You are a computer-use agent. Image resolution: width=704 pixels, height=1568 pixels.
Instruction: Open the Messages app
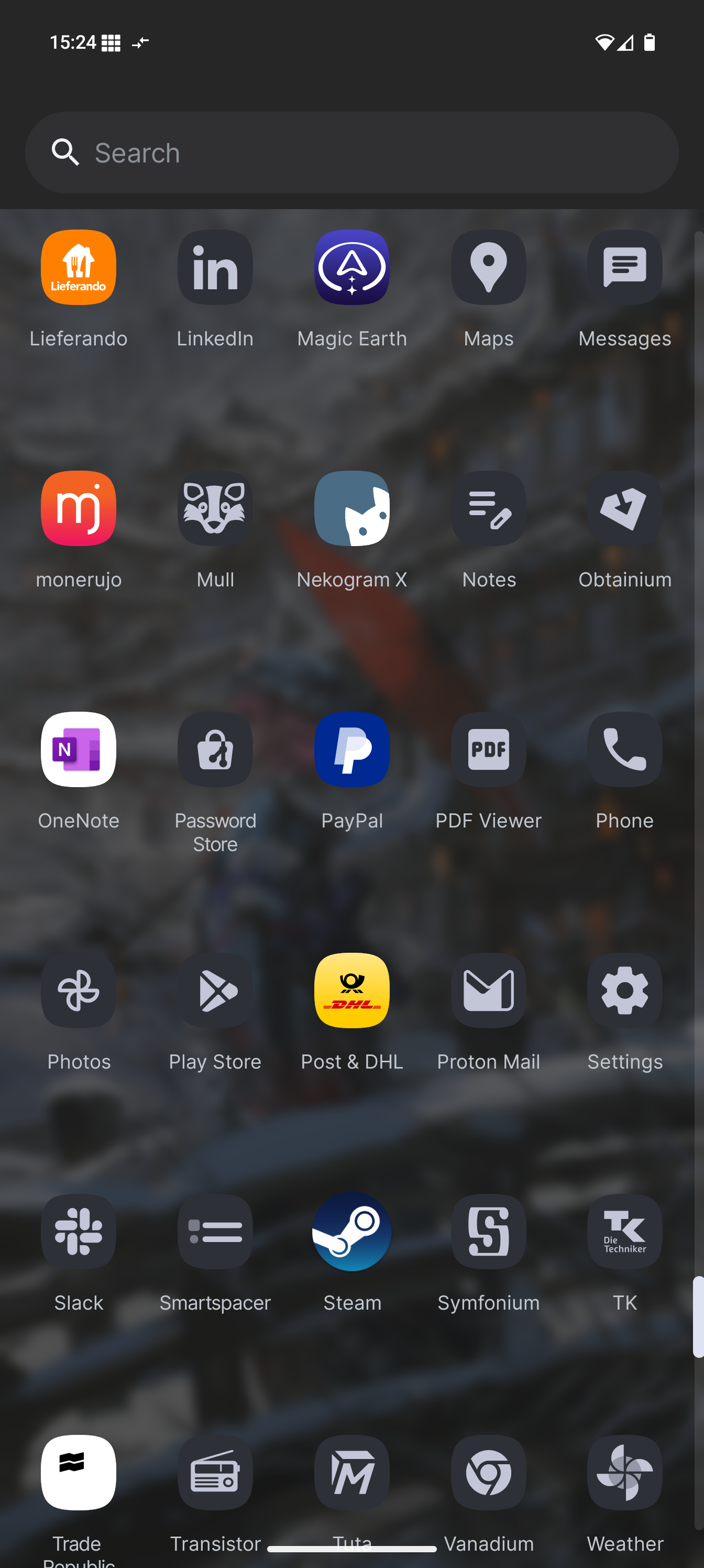tap(624, 267)
